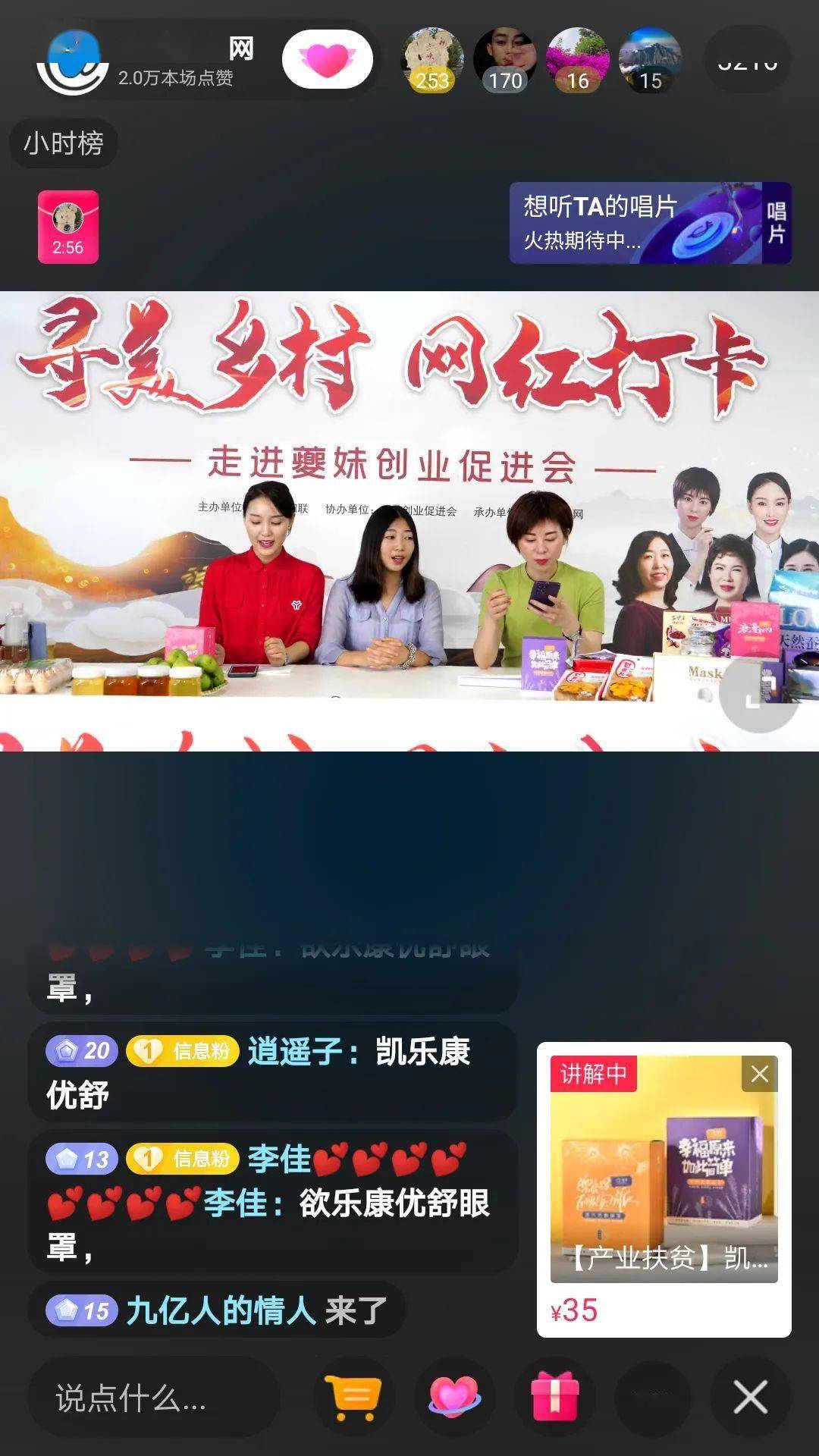Open the top viewer with 253 badge
The image size is (819, 1456).
point(431,61)
